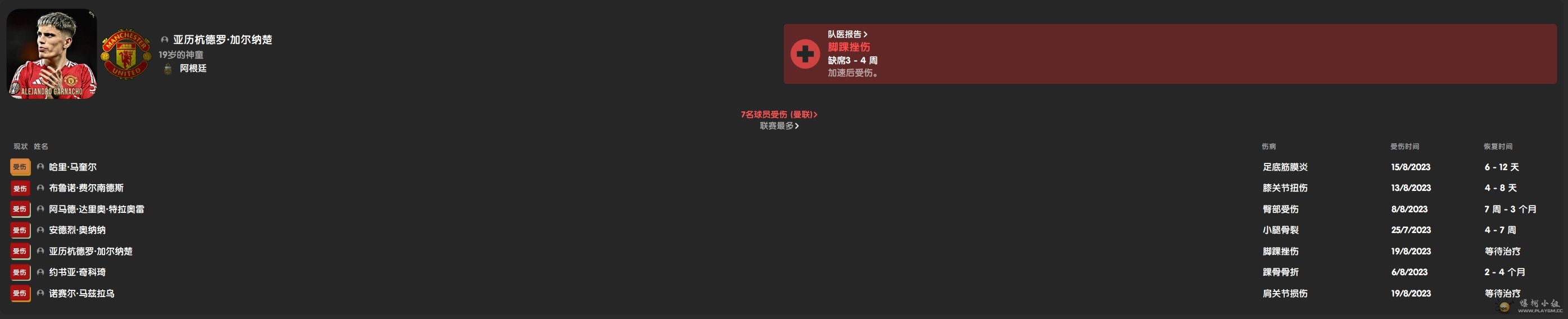This screenshot has width=1568, height=319.
Task: Open the 联赛最多 league comparison link
Action: pyautogui.click(x=778, y=126)
